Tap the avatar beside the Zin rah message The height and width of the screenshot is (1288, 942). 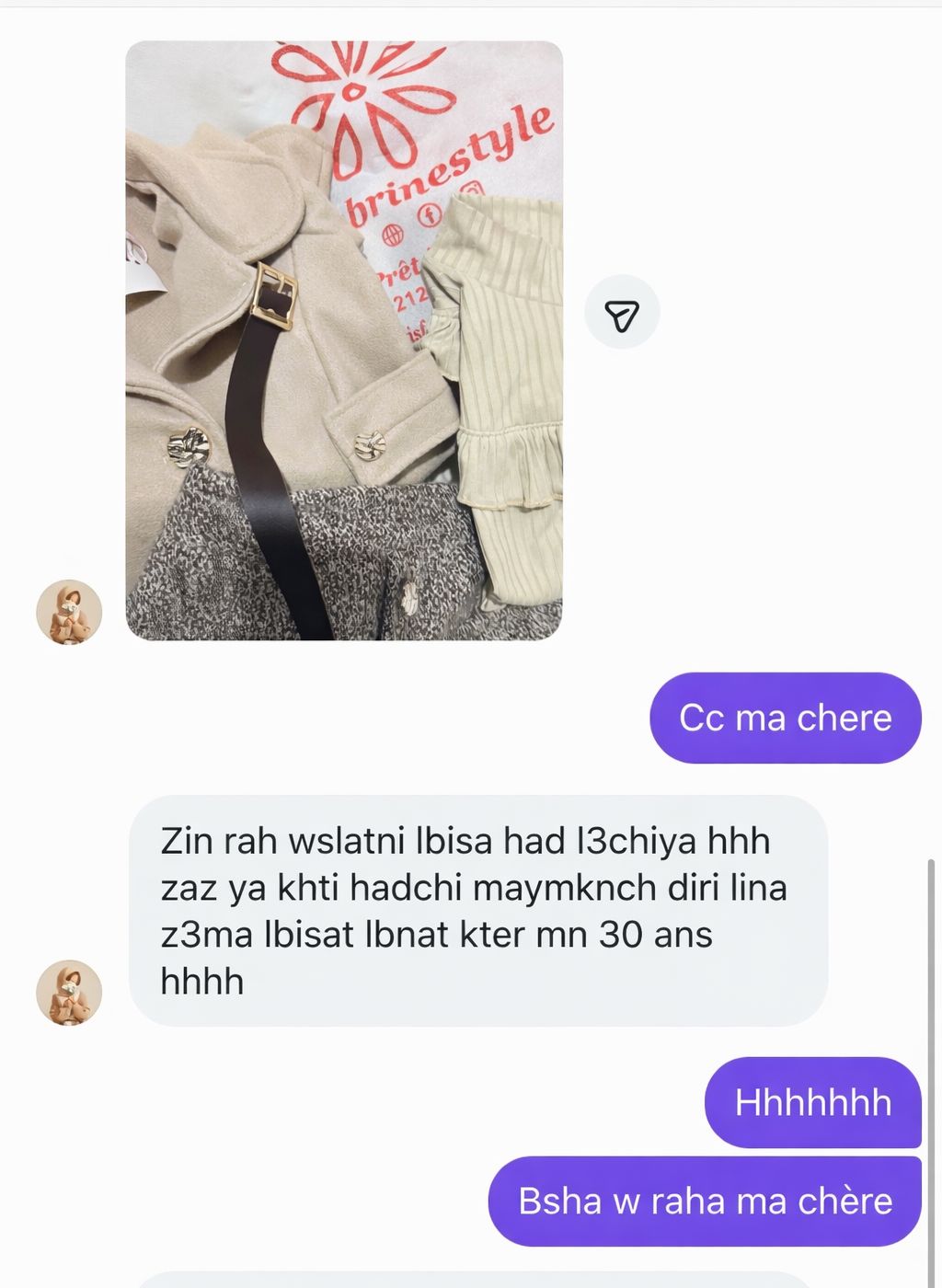click(69, 993)
